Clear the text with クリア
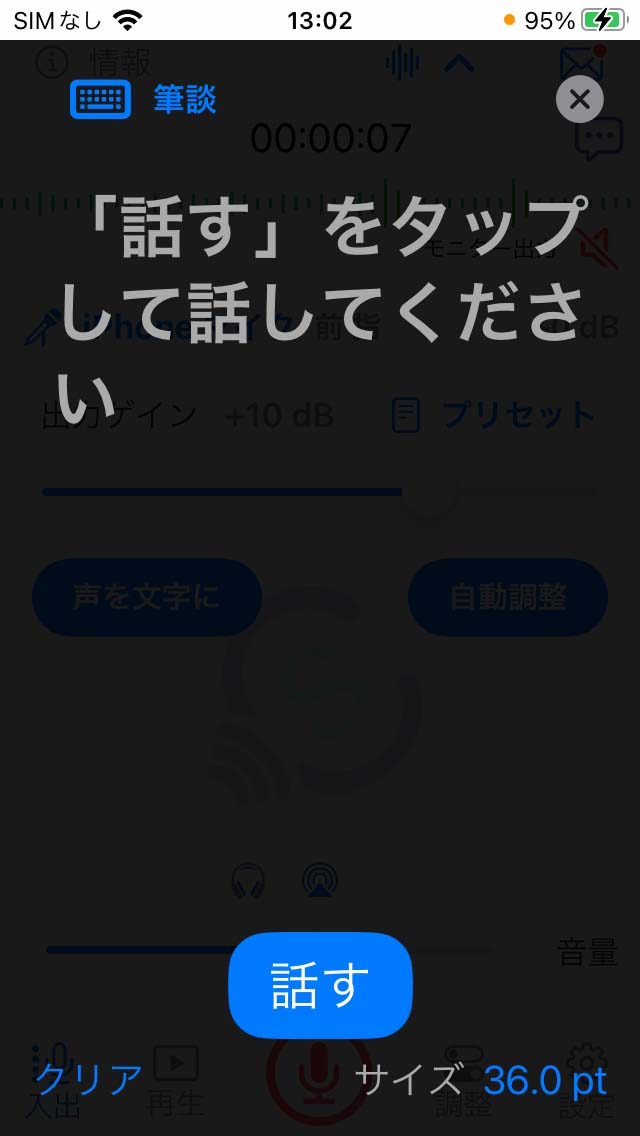Image resolution: width=640 pixels, height=1136 pixels. (x=88, y=1080)
